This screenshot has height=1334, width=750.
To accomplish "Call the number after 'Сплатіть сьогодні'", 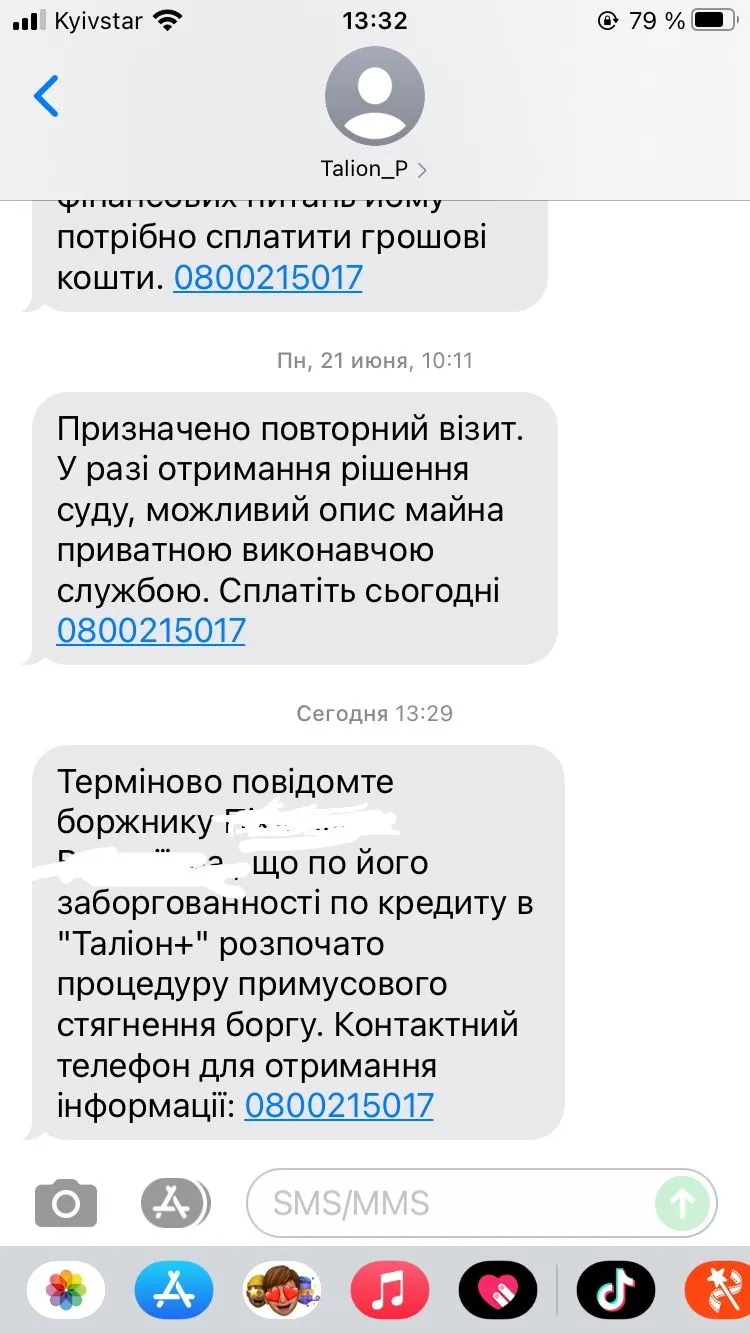I will (x=151, y=630).
